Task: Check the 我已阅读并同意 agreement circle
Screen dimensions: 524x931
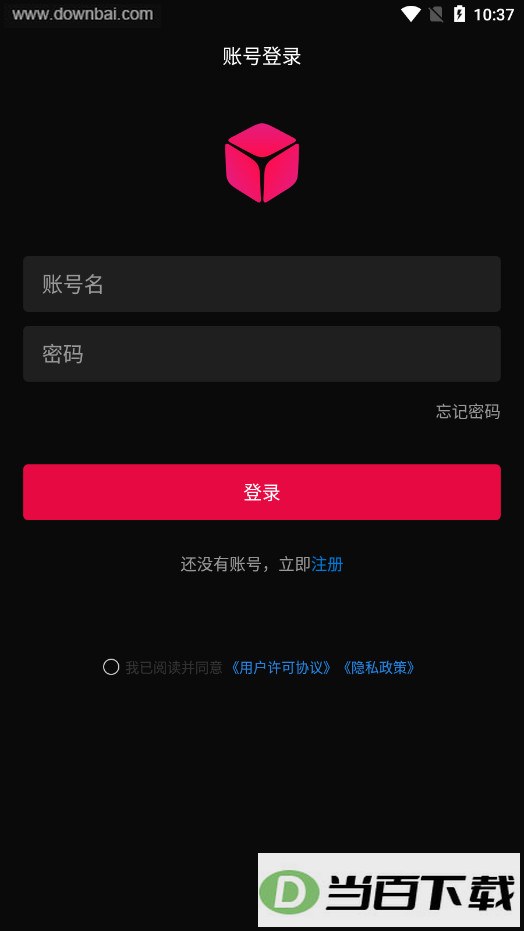Action: click(111, 667)
